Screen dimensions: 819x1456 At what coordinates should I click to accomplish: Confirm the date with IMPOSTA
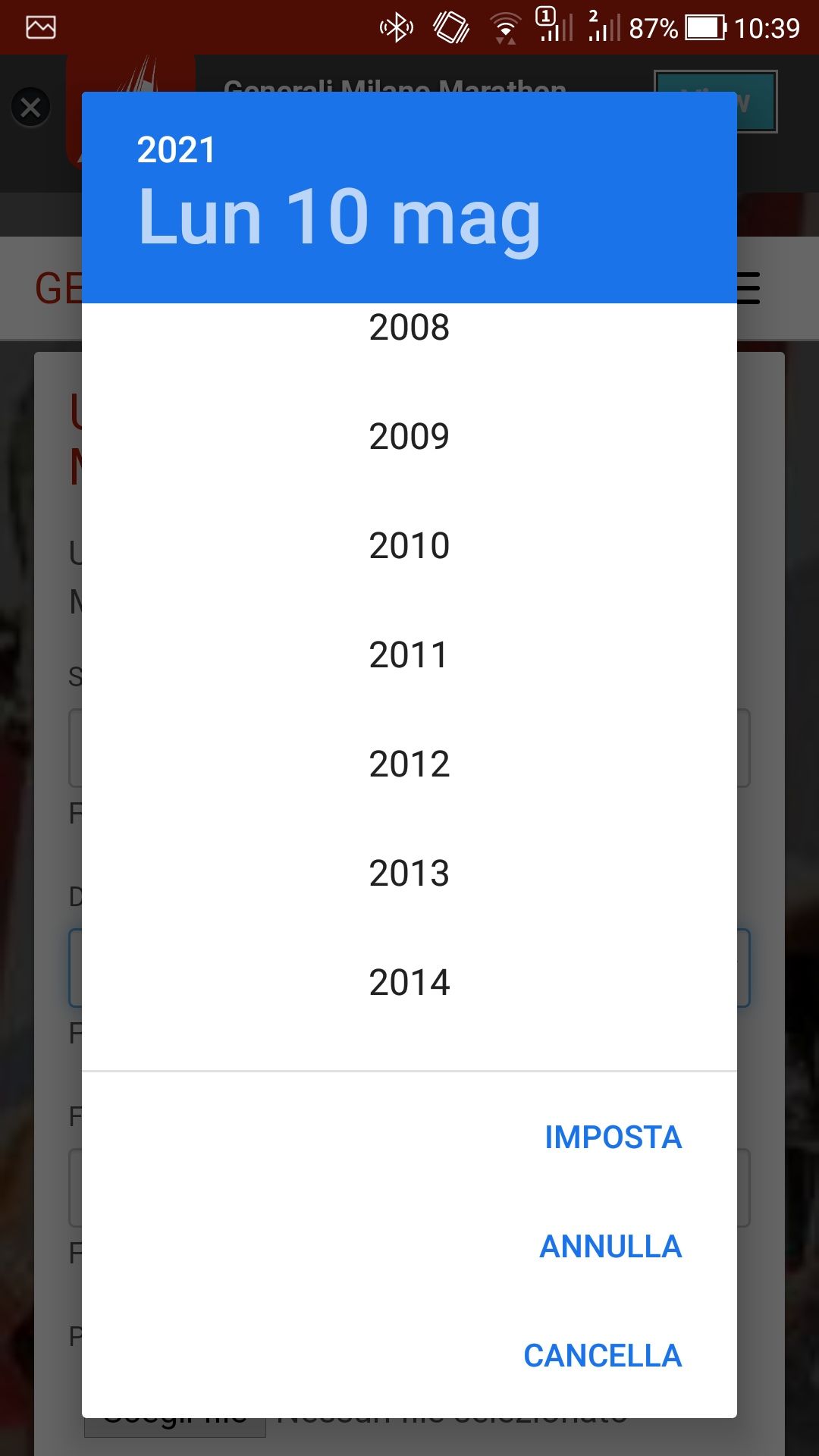(x=613, y=1137)
